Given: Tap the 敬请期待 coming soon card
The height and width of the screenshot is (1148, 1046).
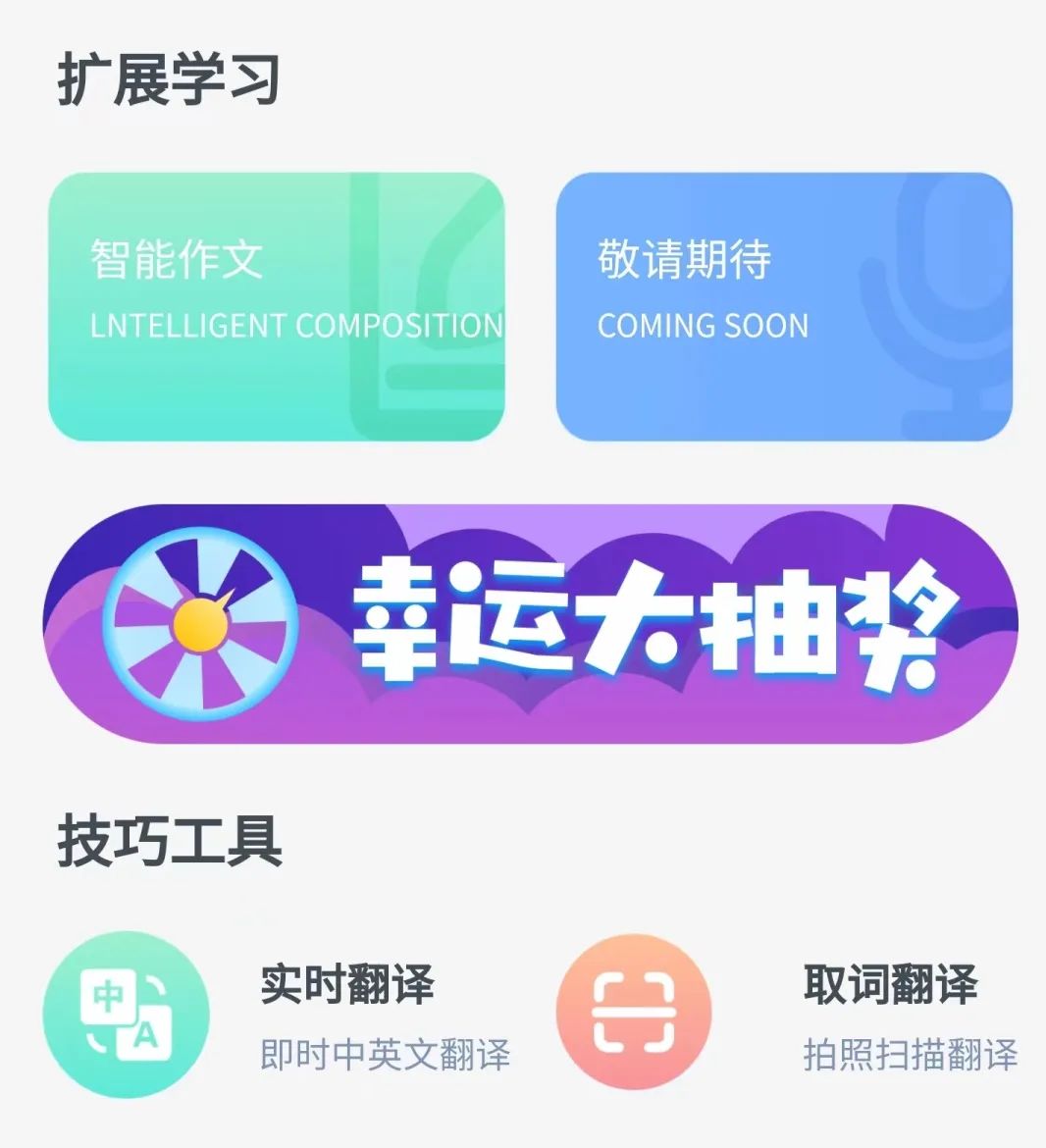Looking at the screenshot, I should (x=783, y=307).
